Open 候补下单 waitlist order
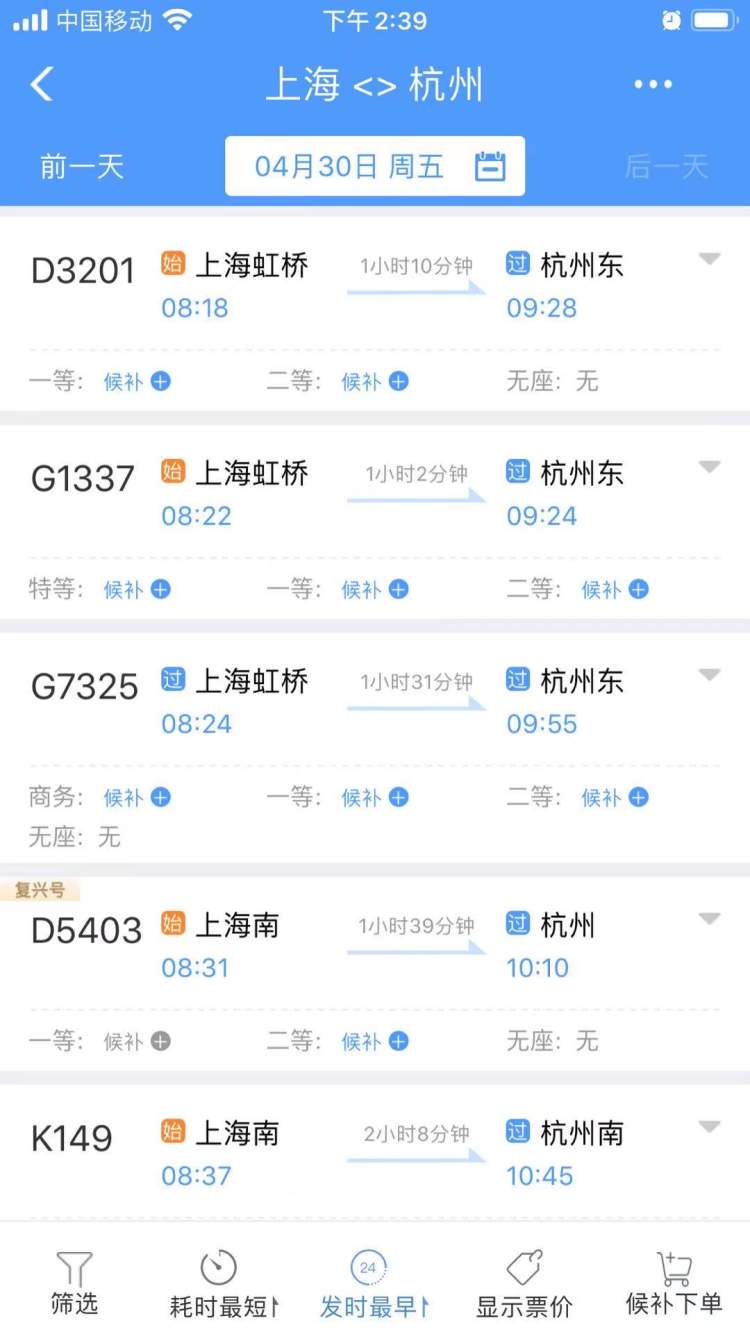Image resolution: width=750 pixels, height=1334 pixels. [674, 1283]
